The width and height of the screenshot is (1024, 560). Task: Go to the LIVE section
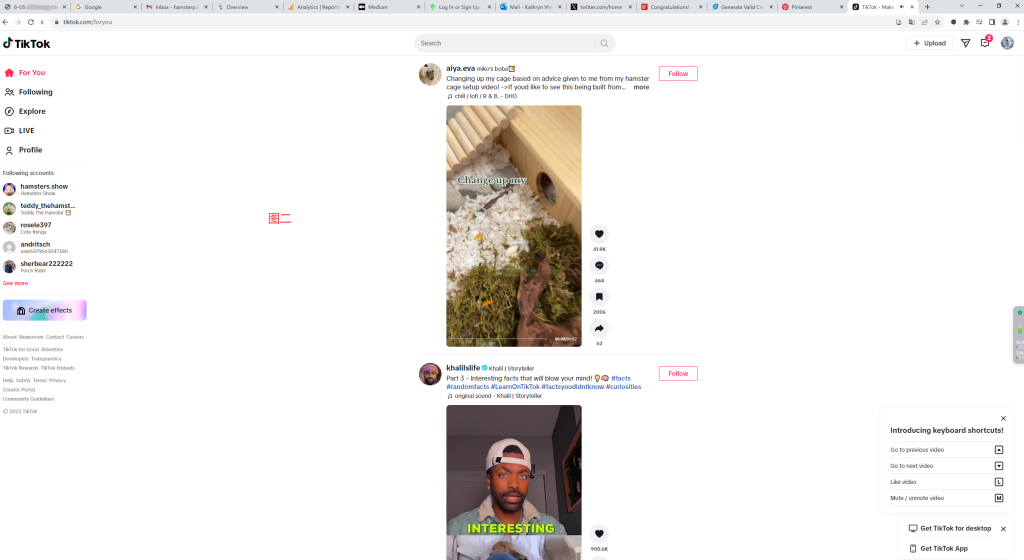tap(26, 130)
